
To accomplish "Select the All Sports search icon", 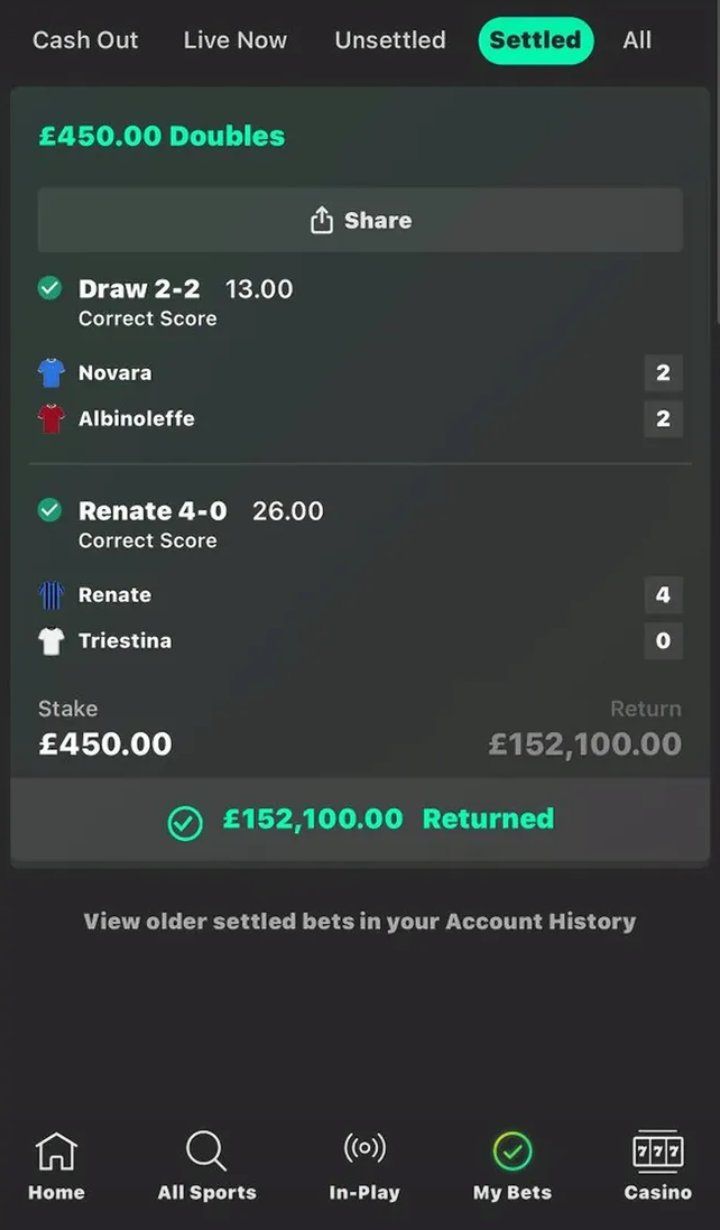I will [205, 1152].
